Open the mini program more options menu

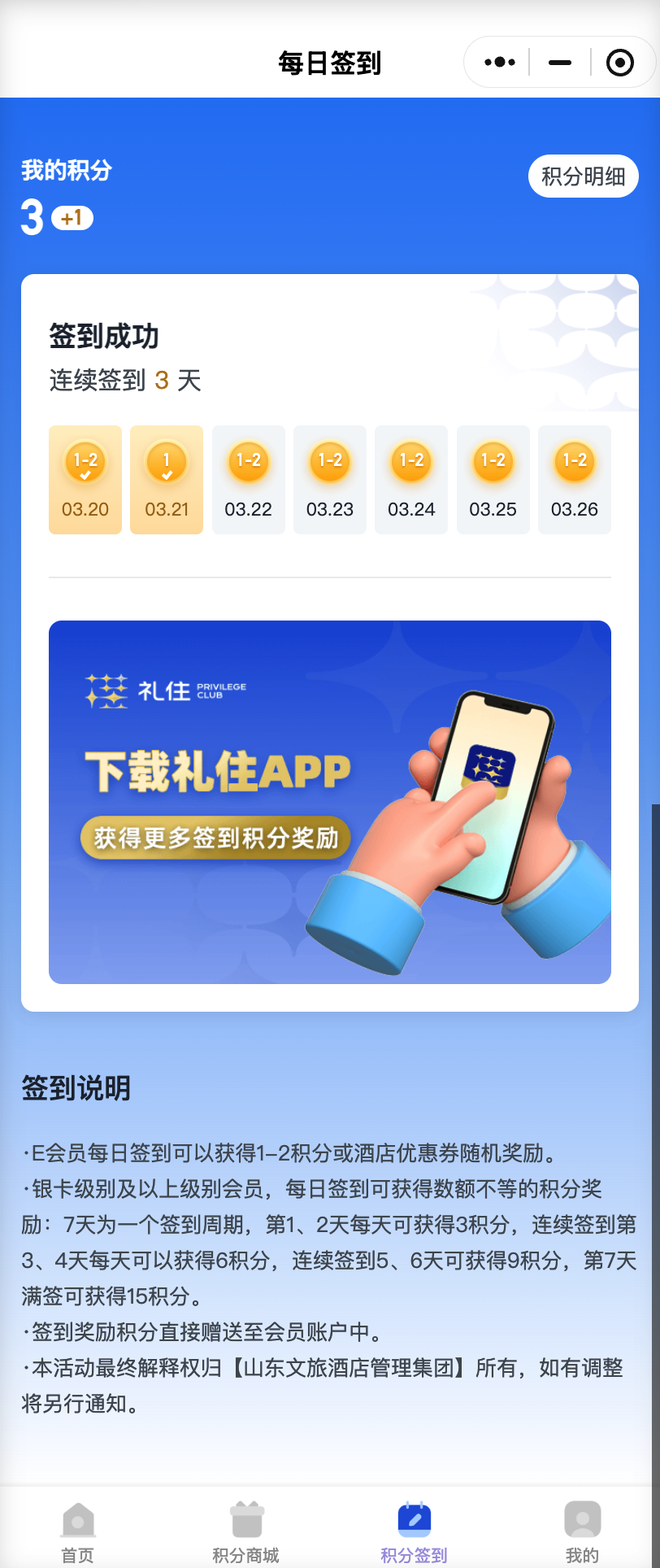(499, 63)
